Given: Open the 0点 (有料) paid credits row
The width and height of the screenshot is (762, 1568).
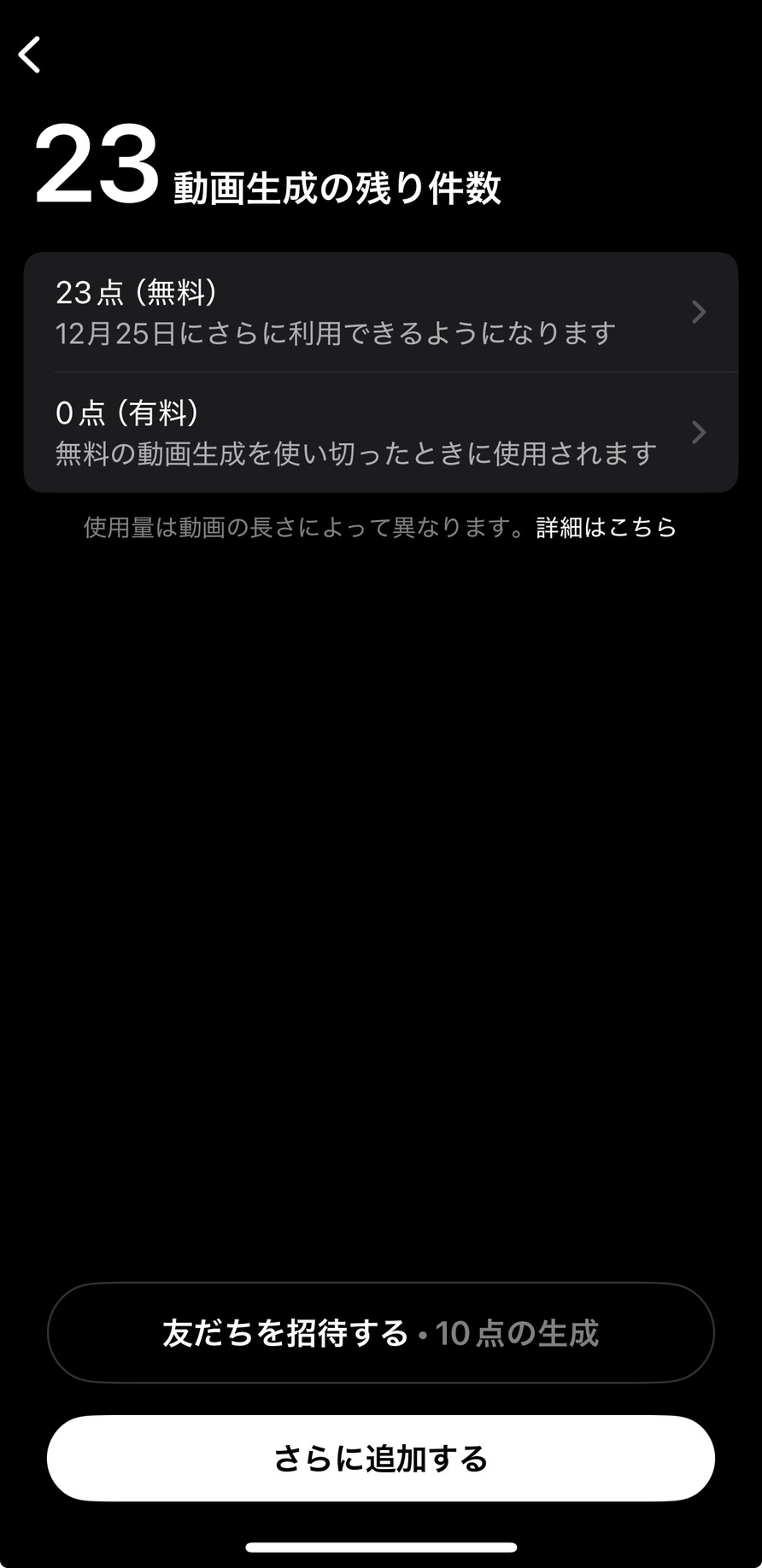Looking at the screenshot, I should point(380,432).
